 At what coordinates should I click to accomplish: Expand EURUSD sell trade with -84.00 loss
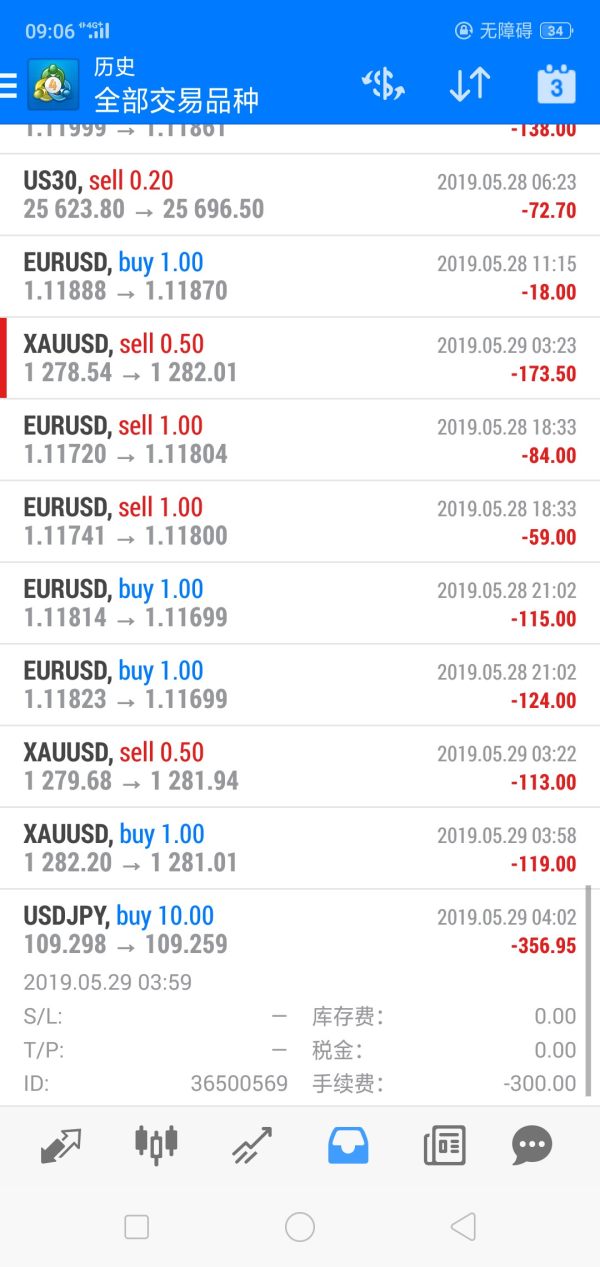click(x=300, y=440)
